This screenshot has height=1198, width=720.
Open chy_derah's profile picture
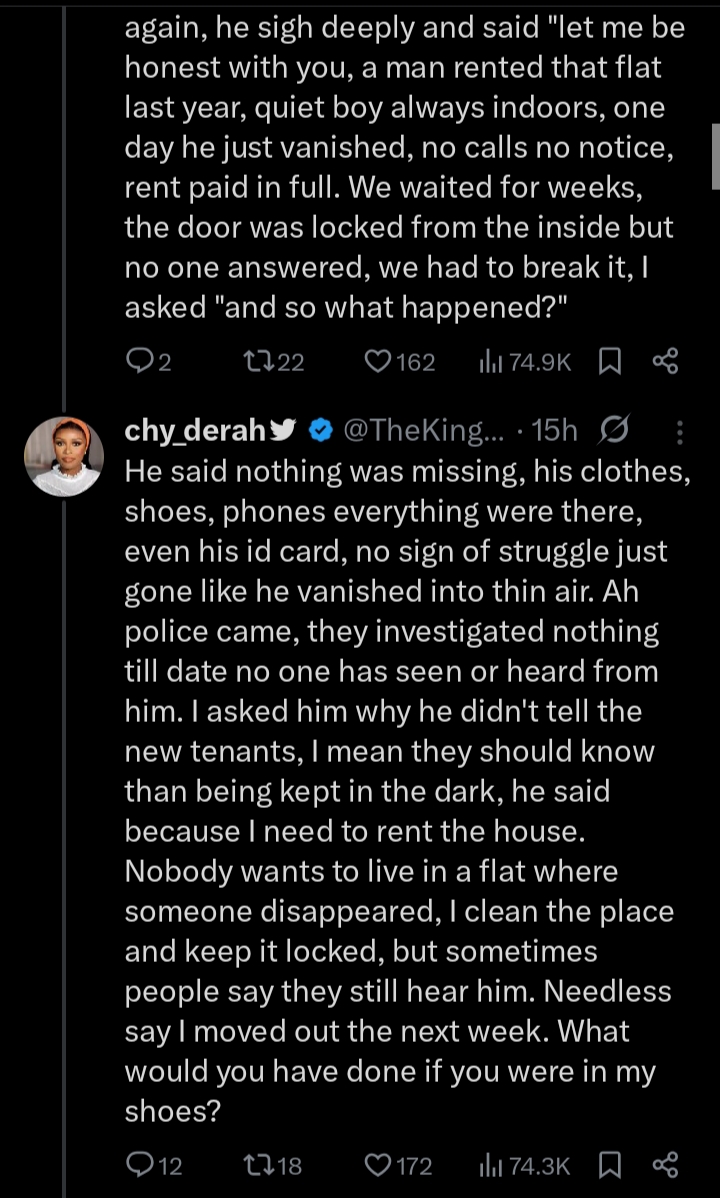click(x=63, y=456)
